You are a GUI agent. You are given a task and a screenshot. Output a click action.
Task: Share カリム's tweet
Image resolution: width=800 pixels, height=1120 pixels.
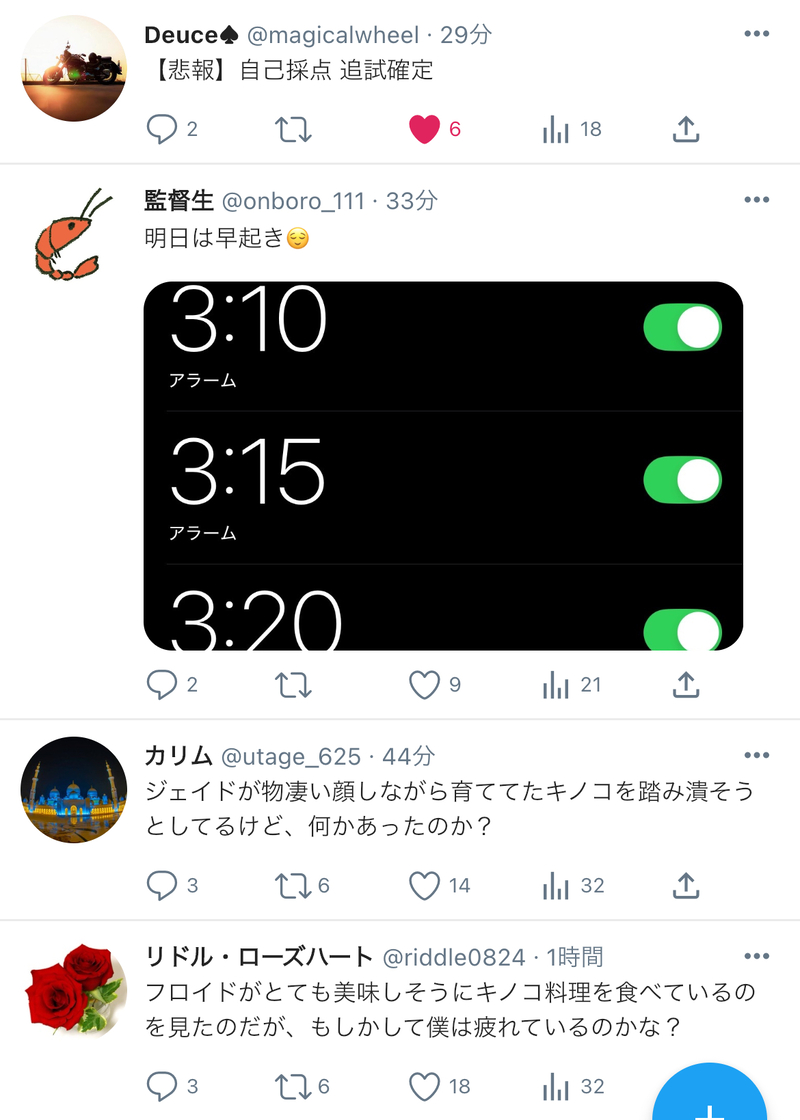(x=686, y=885)
